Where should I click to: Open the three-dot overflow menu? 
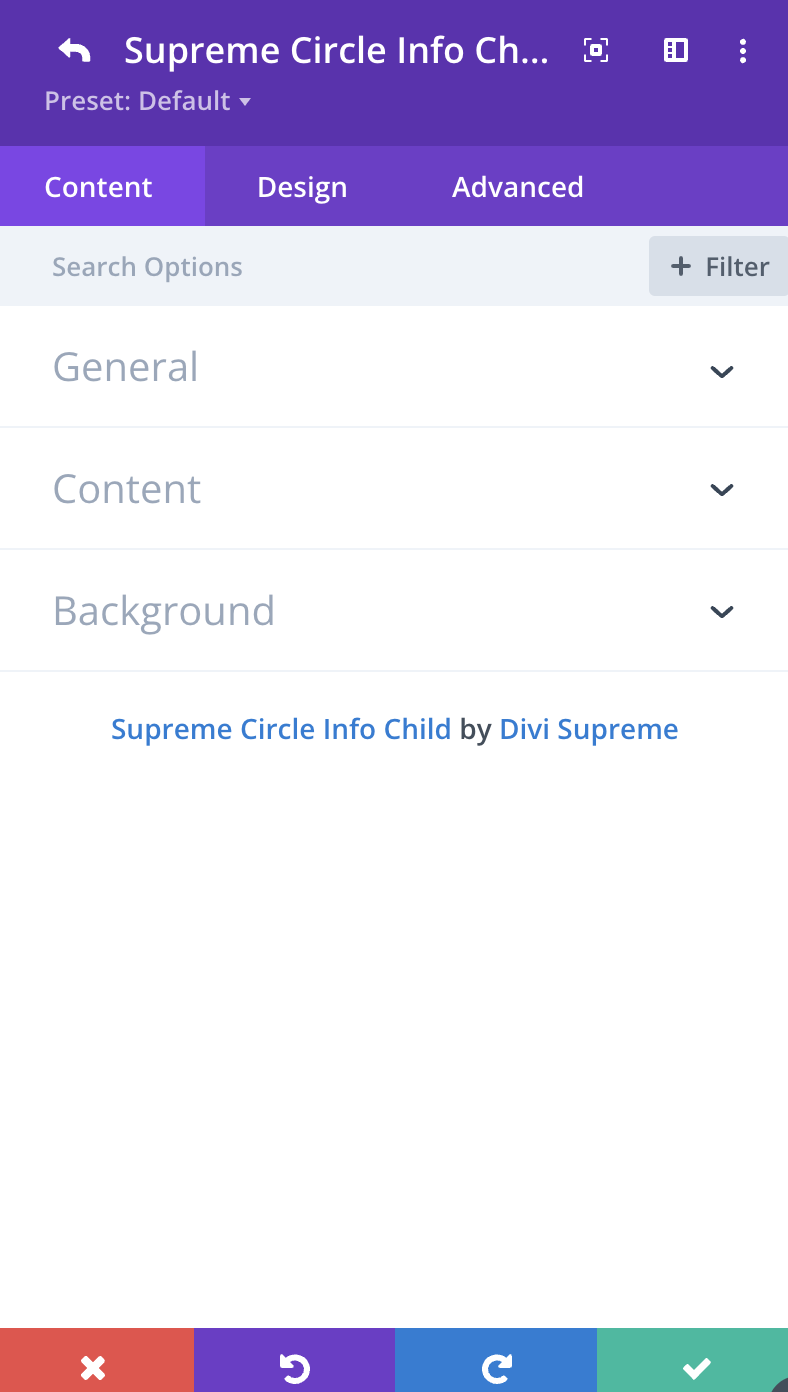[742, 51]
